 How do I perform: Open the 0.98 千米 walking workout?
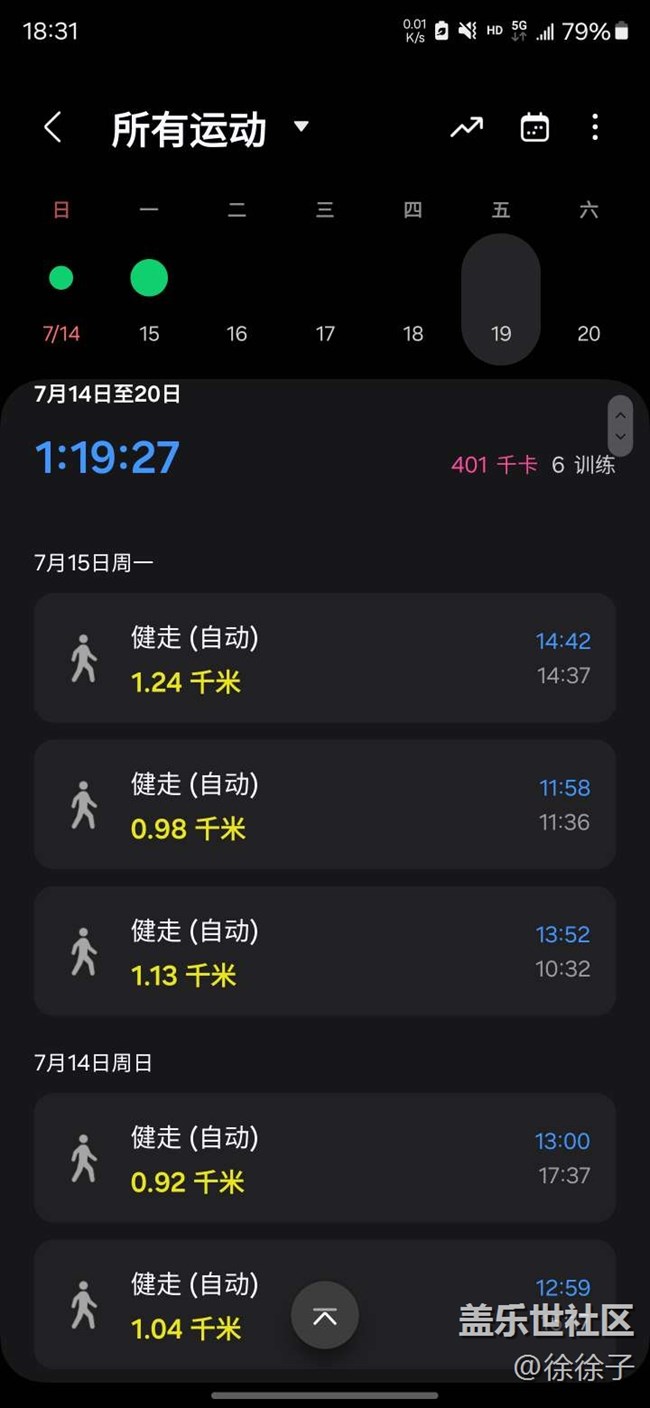tap(324, 805)
